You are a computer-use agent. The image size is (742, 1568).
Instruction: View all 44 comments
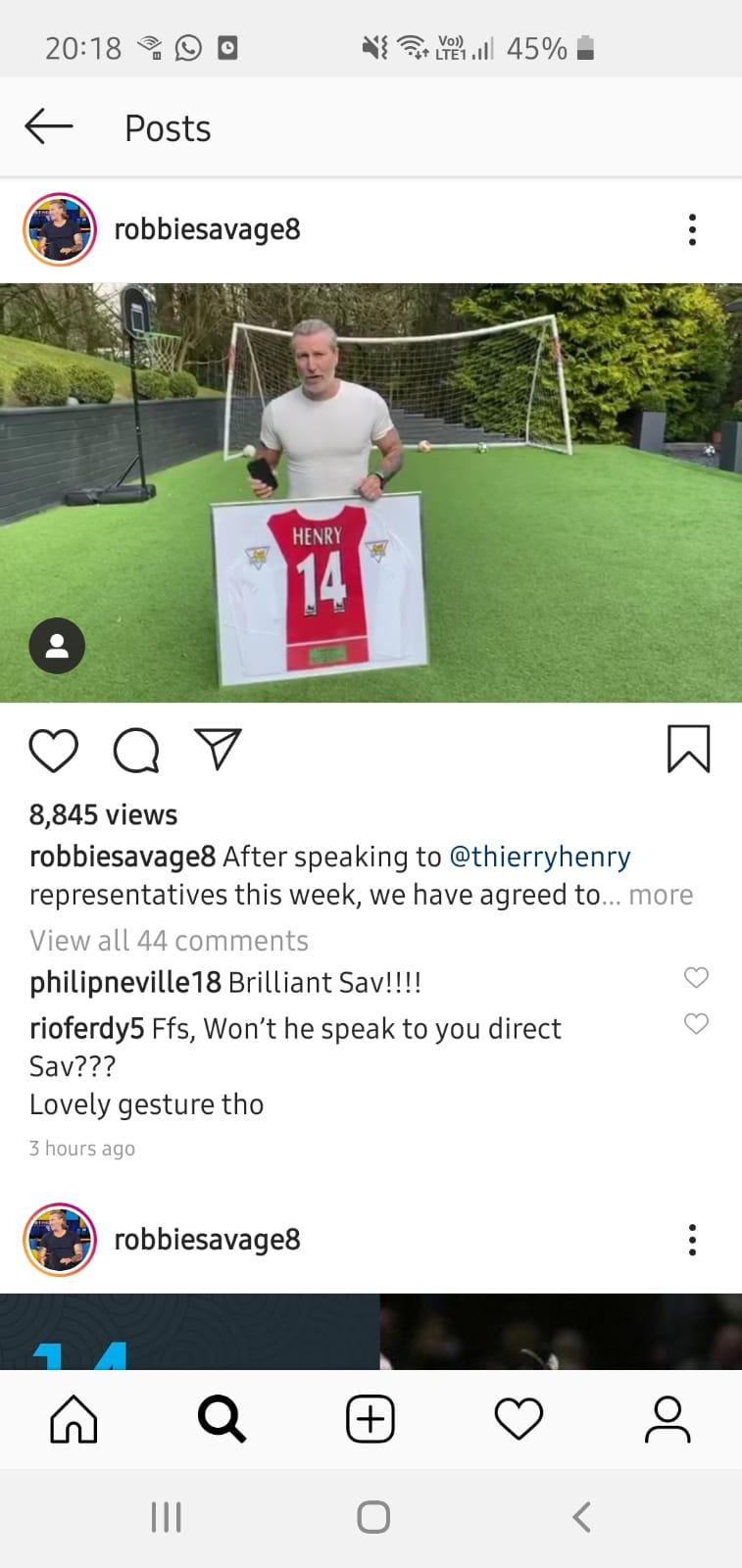click(x=169, y=941)
